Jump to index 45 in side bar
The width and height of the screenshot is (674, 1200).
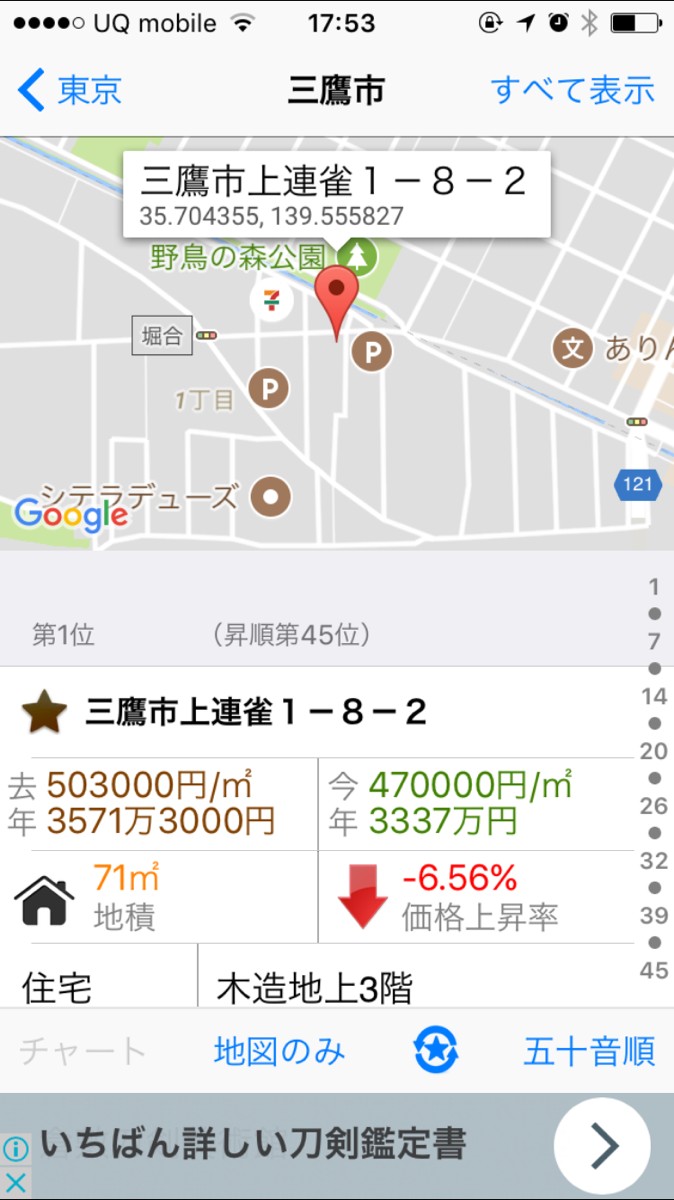(x=654, y=970)
